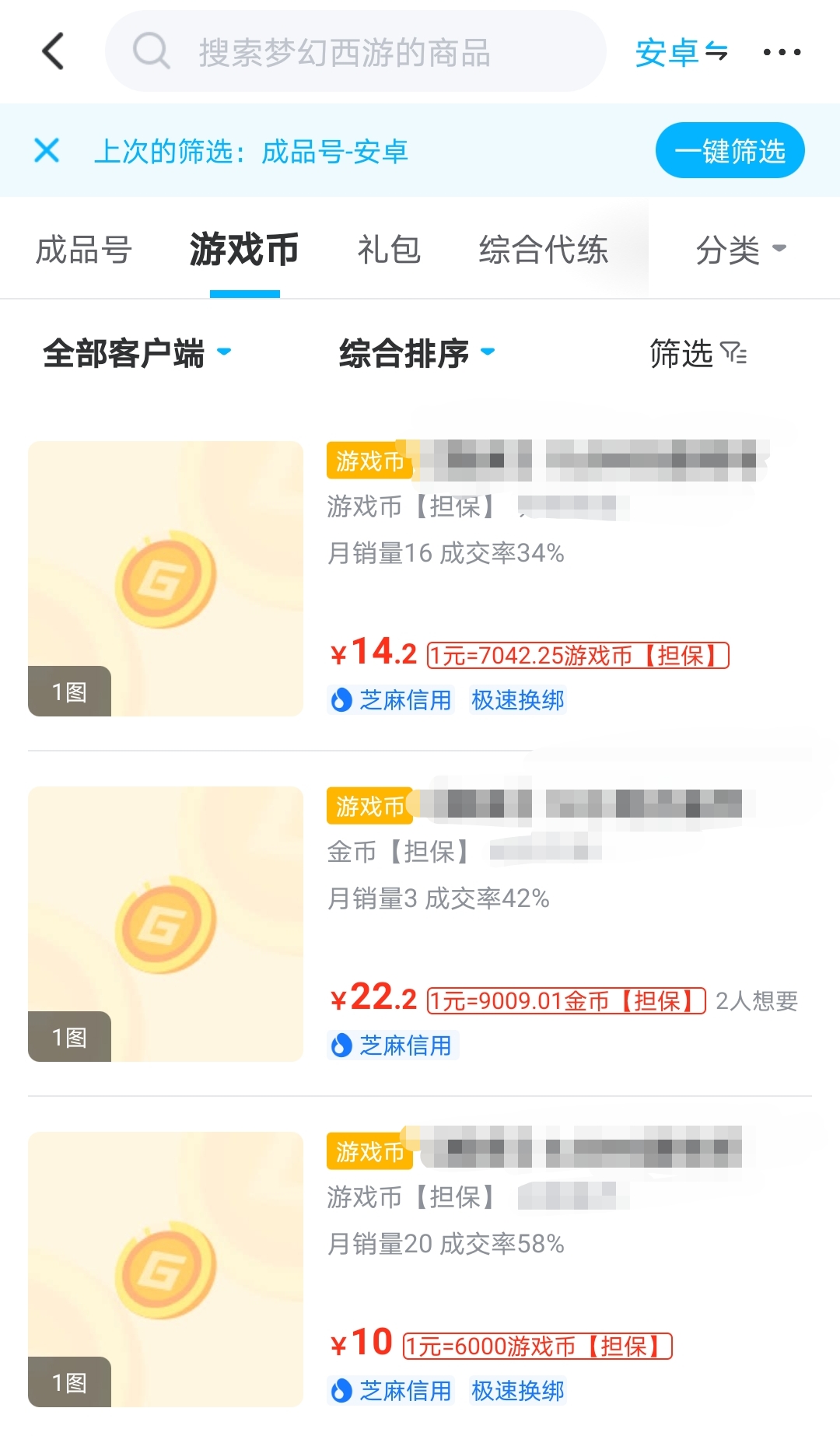Screen dimensions: 840x1436
Task: Select the 游戏币 tab
Action: pos(244,250)
